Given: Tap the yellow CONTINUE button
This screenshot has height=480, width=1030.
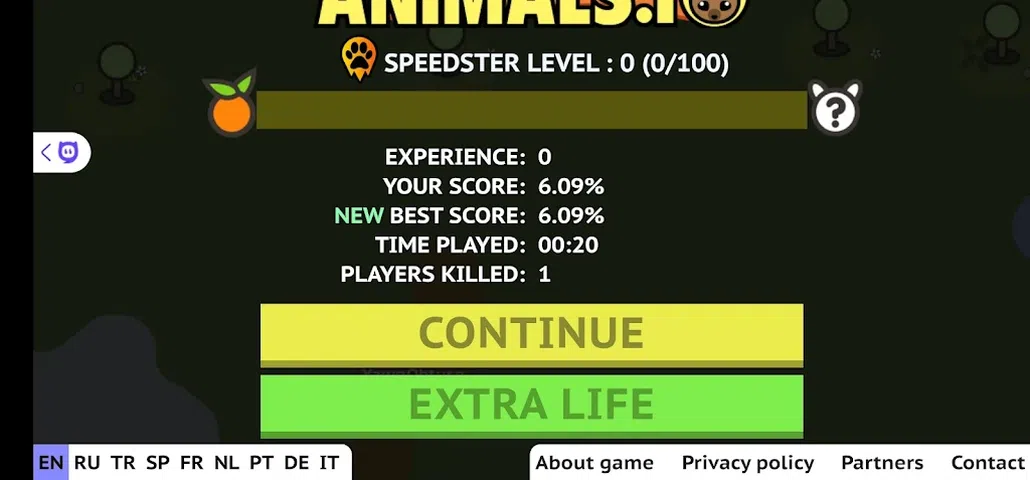Looking at the screenshot, I should pyautogui.click(x=531, y=334).
